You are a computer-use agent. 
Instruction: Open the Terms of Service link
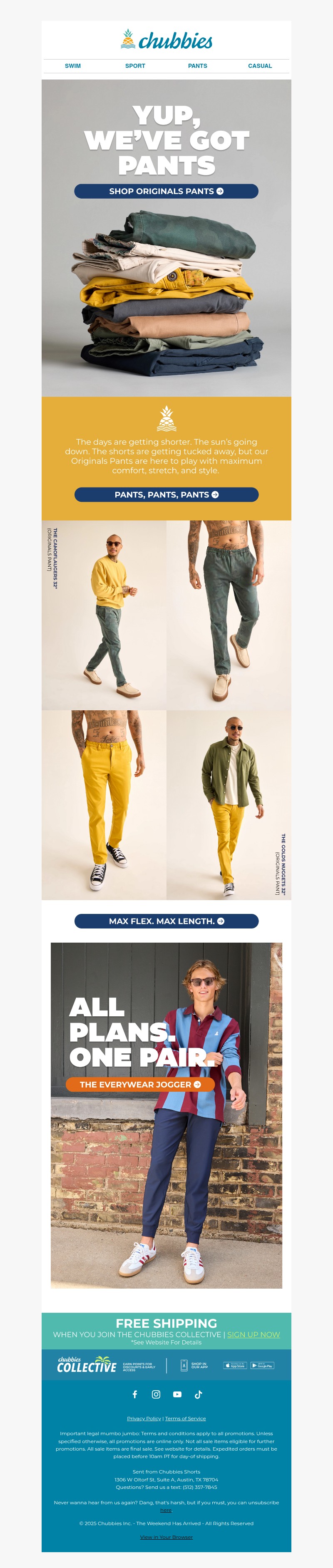pyautogui.click(x=185, y=1418)
